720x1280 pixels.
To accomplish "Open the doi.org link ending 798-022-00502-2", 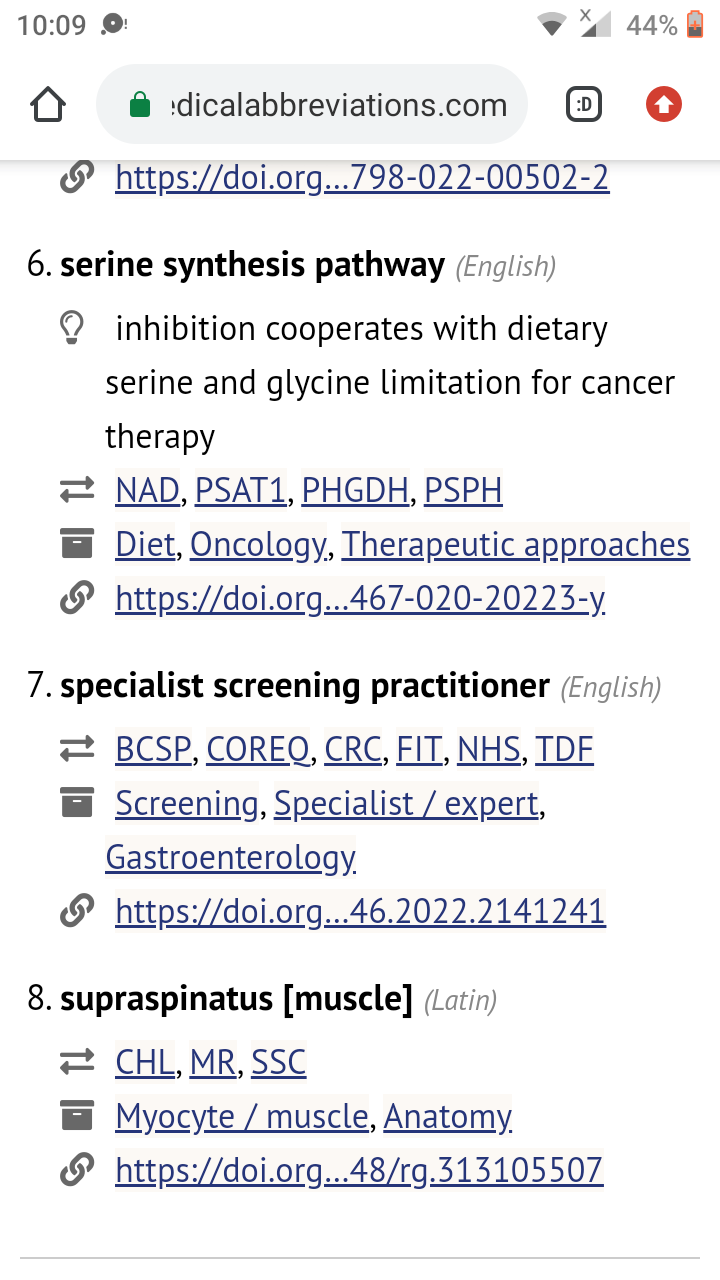I will tap(362, 178).
